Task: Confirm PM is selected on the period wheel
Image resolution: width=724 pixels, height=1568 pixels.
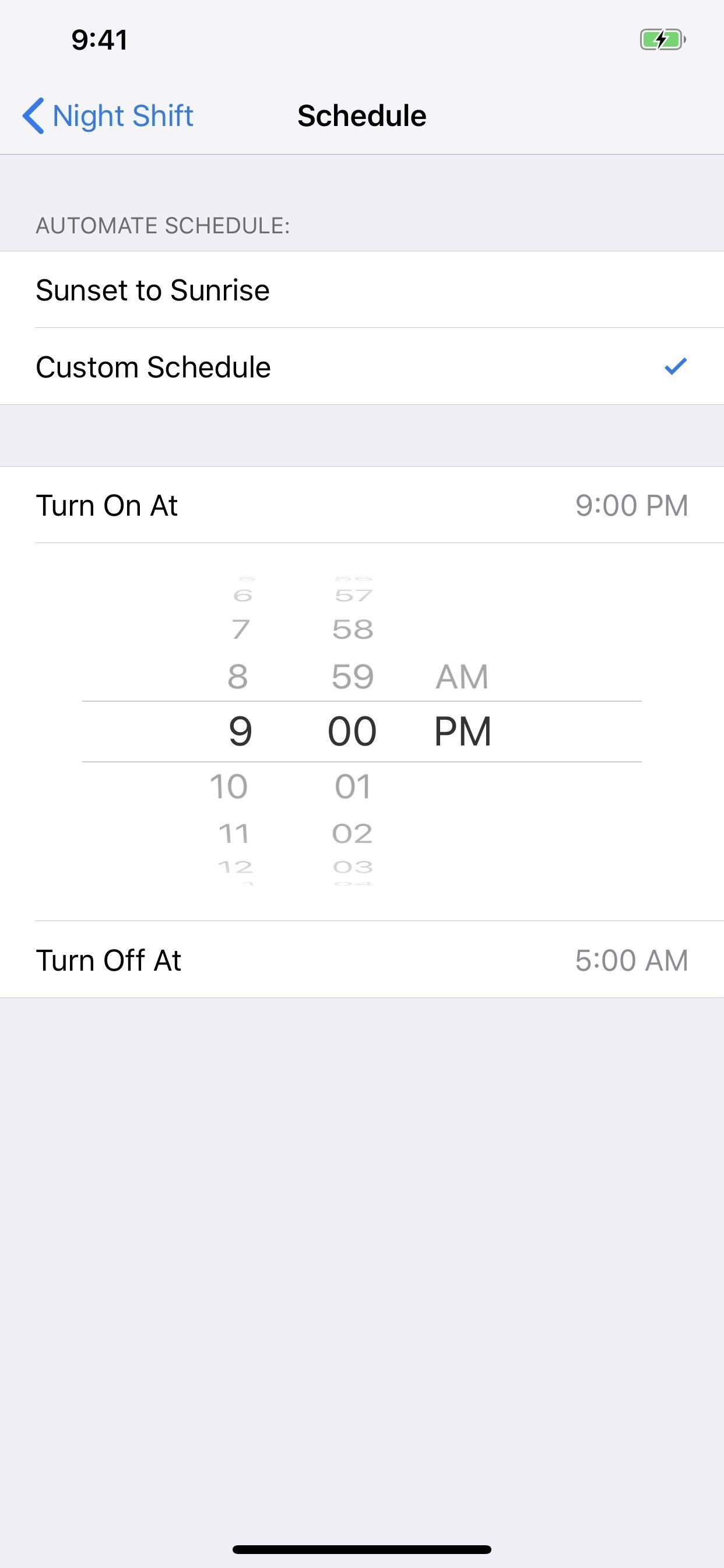Action: point(463,730)
